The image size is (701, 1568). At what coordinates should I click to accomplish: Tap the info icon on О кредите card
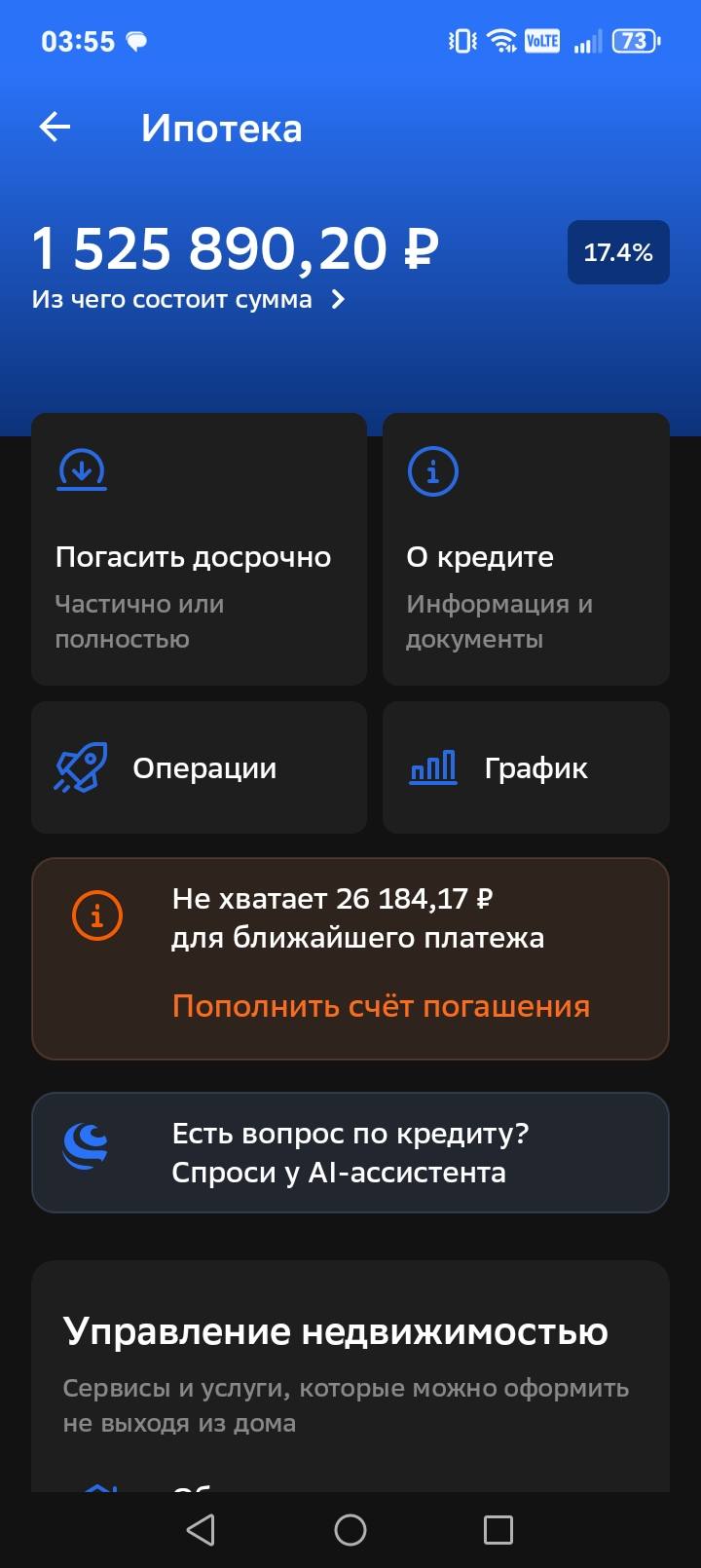point(433,470)
